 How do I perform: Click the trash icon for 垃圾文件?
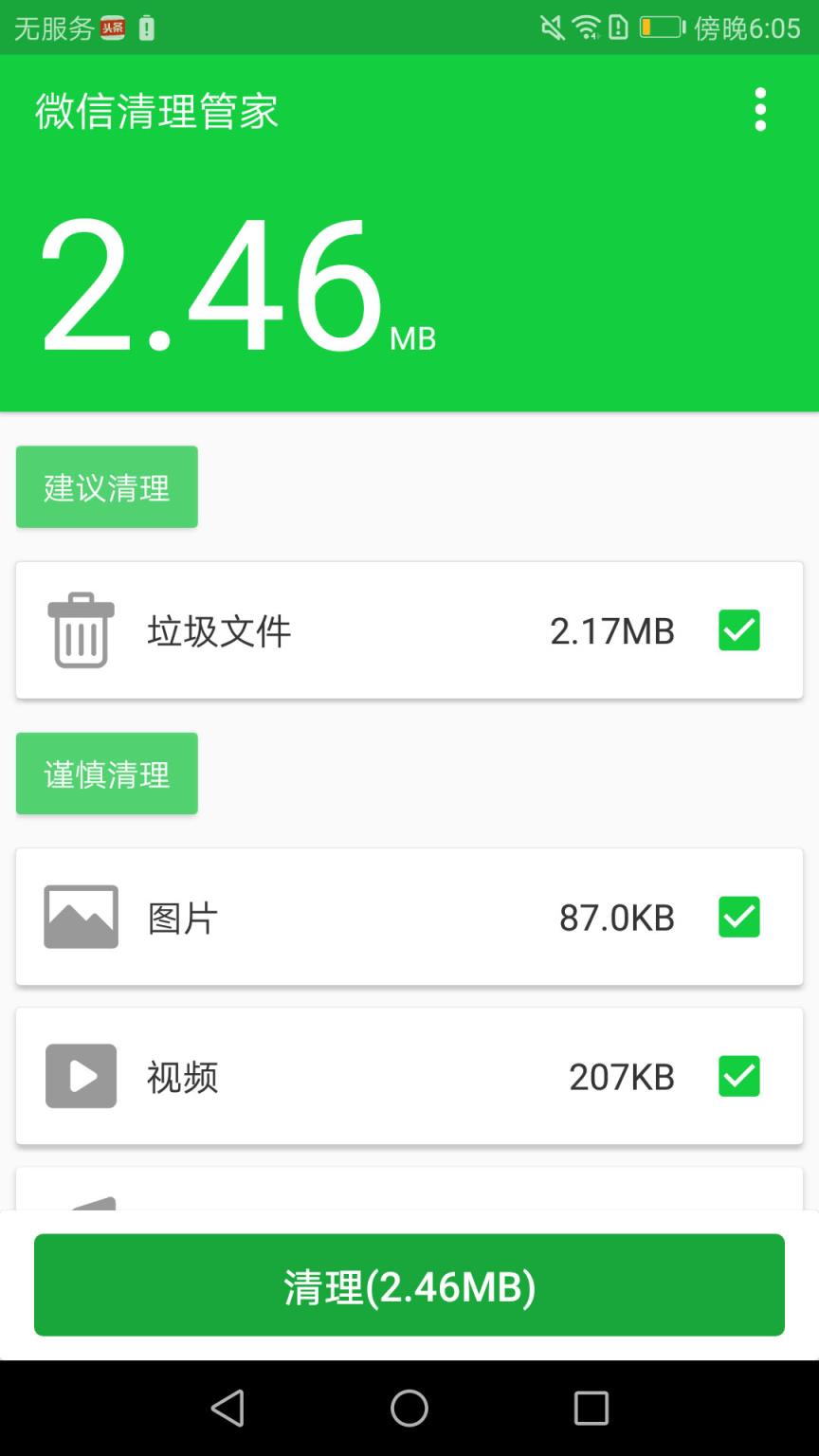[81, 631]
